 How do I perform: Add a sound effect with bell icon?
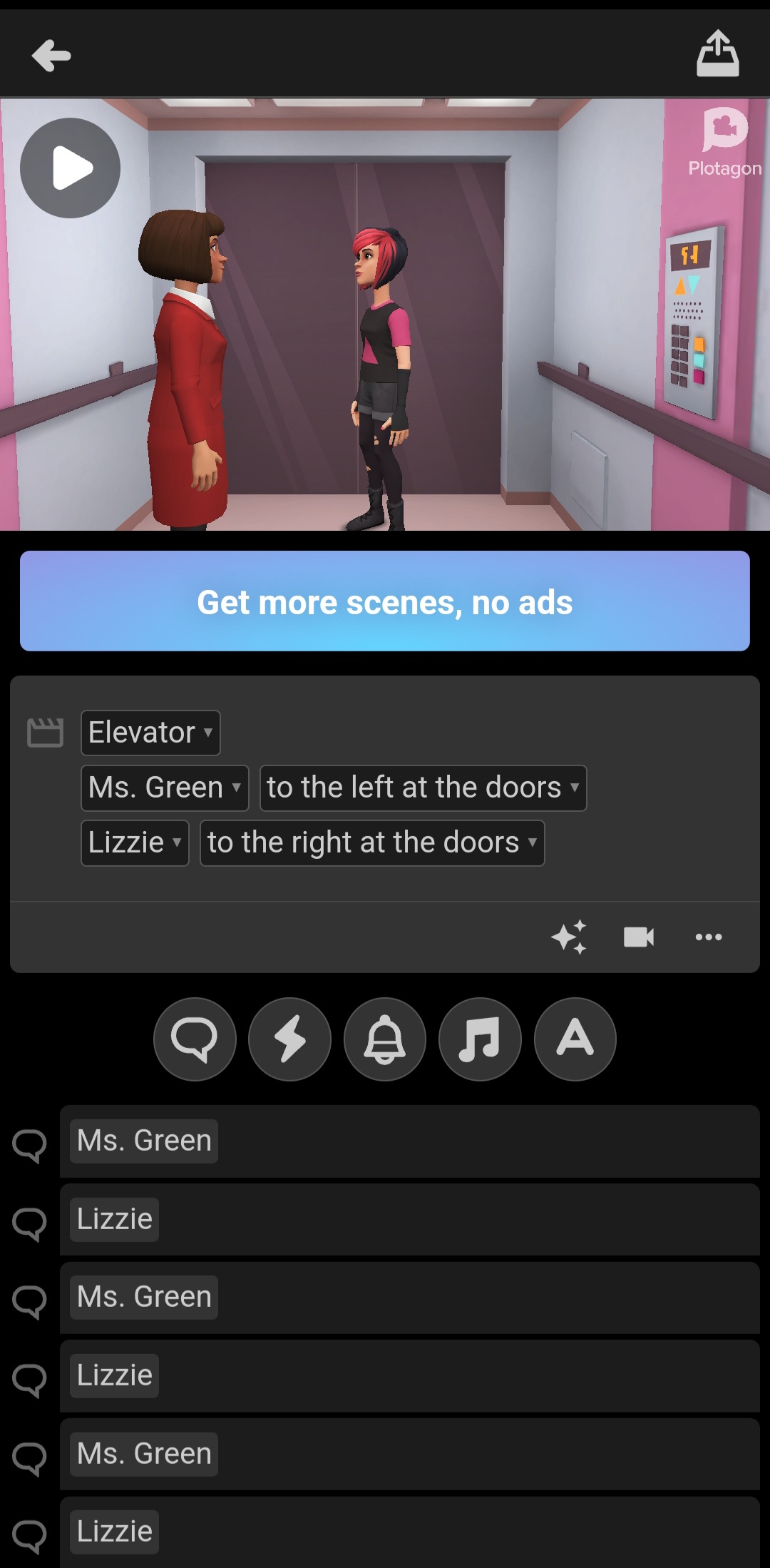click(x=385, y=1039)
